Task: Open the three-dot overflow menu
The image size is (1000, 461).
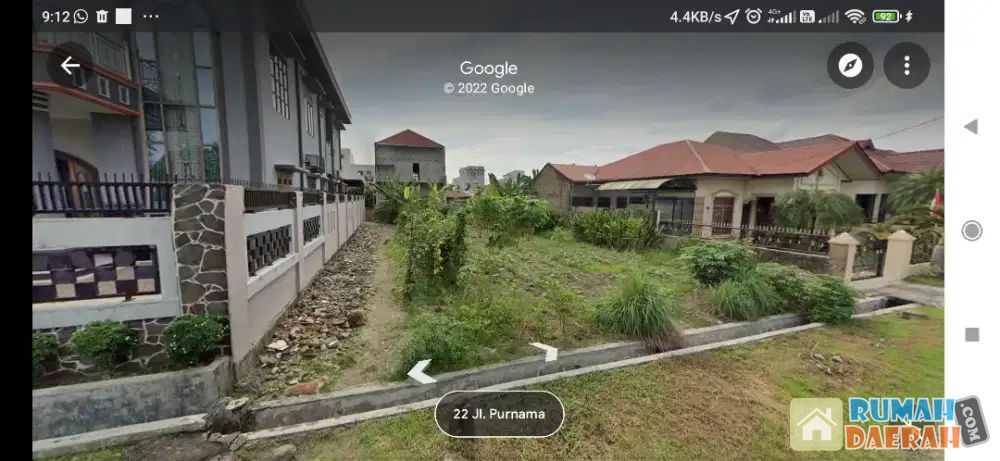Action: pyautogui.click(x=907, y=66)
